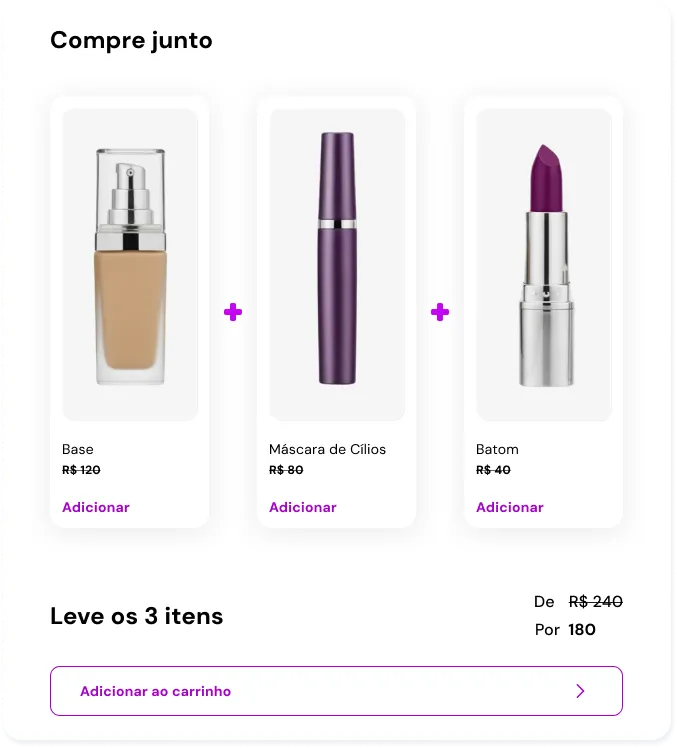Viewport: 677px width, 748px height.
Task: Add the Base product to the bundle
Action: pyautogui.click(x=96, y=507)
